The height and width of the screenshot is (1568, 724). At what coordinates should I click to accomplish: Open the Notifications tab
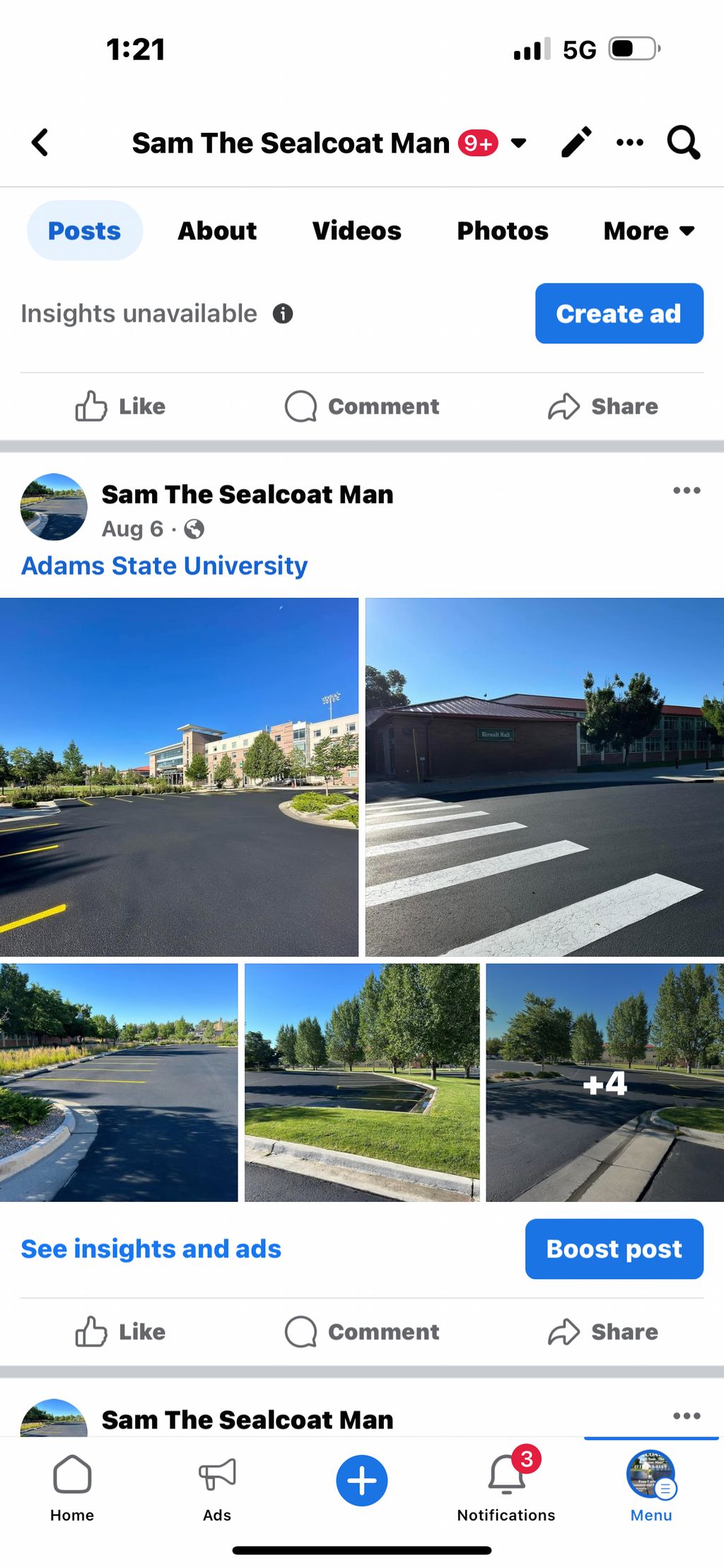tap(506, 1484)
